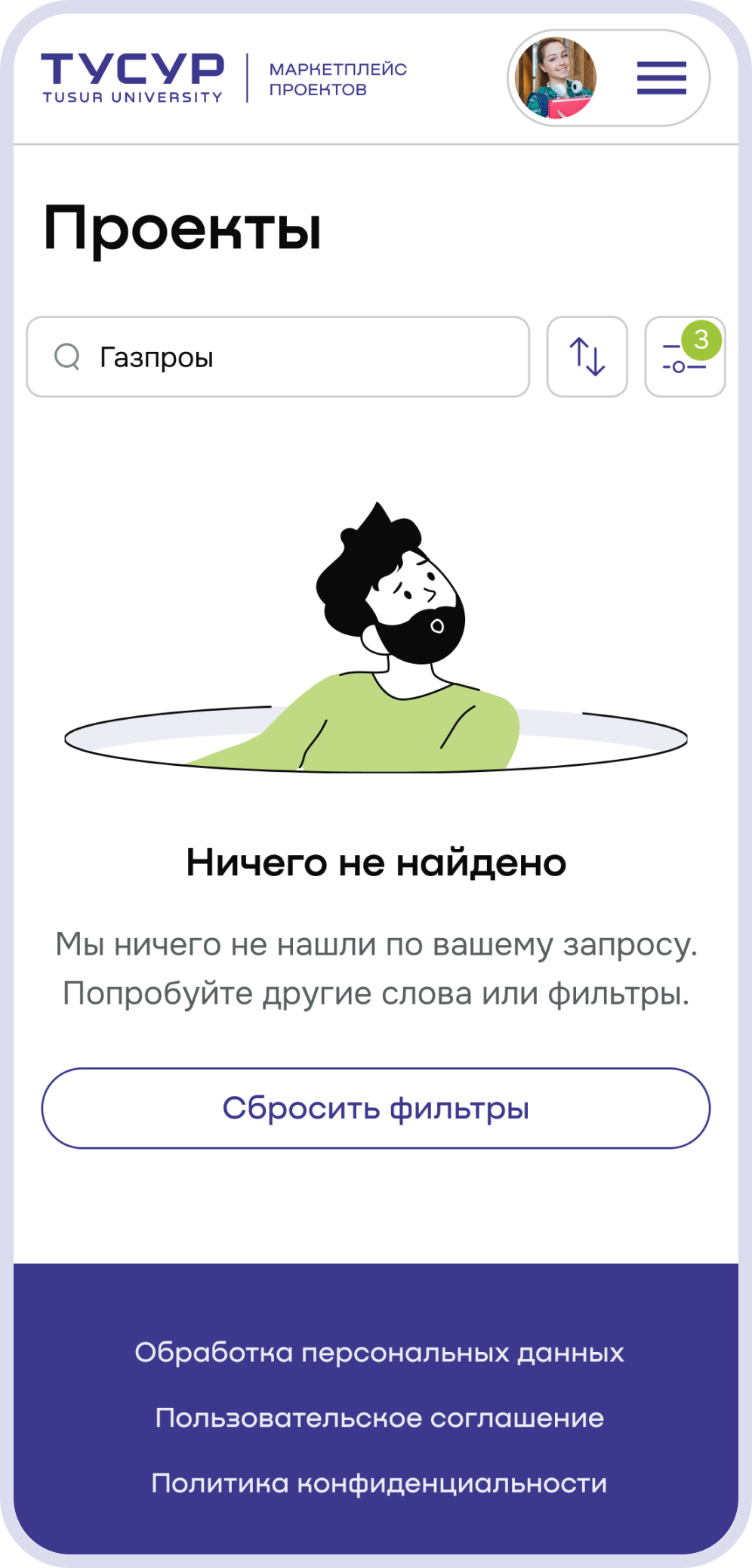752x1568 pixels.
Task: Open the sort options
Action: (587, 357)
